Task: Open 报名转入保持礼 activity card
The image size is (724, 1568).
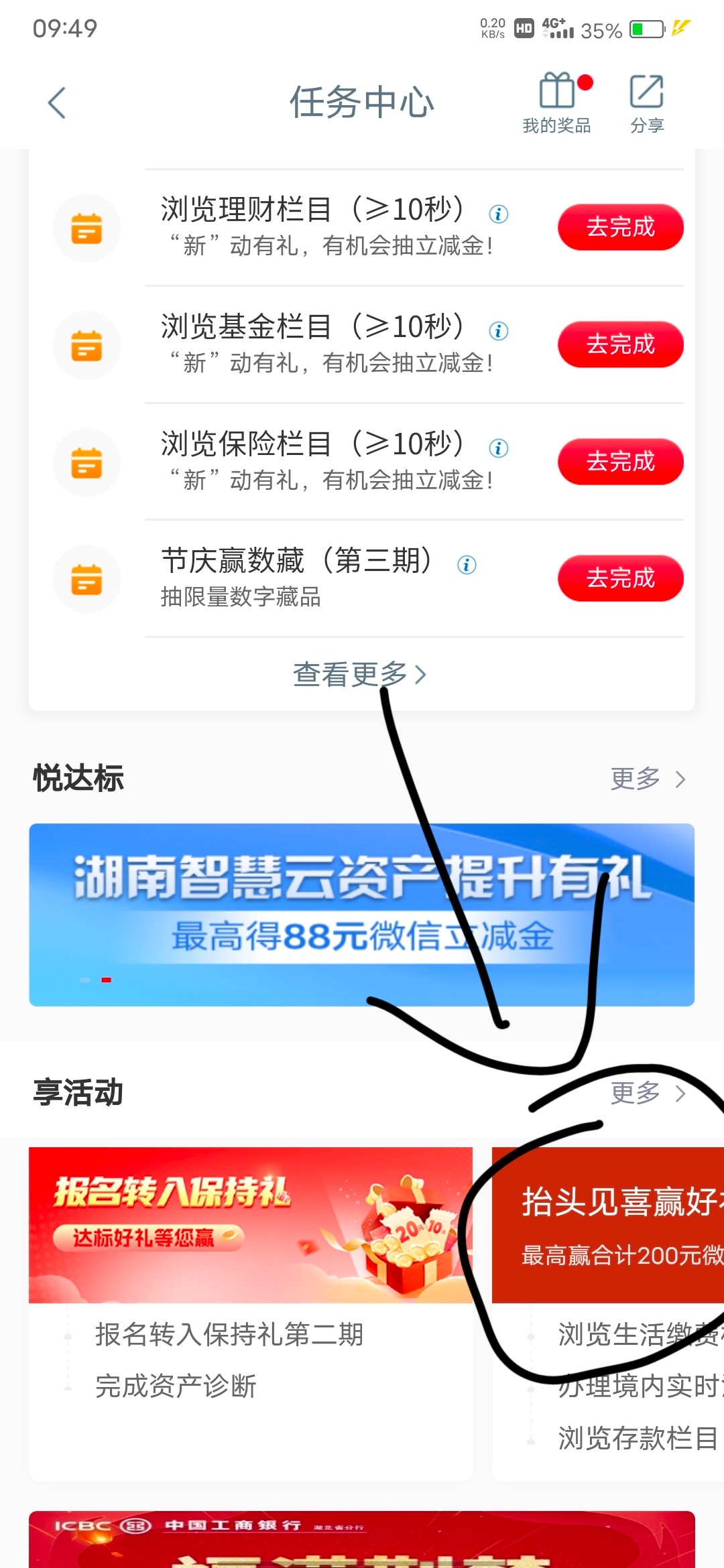Action: [250, 1225]
